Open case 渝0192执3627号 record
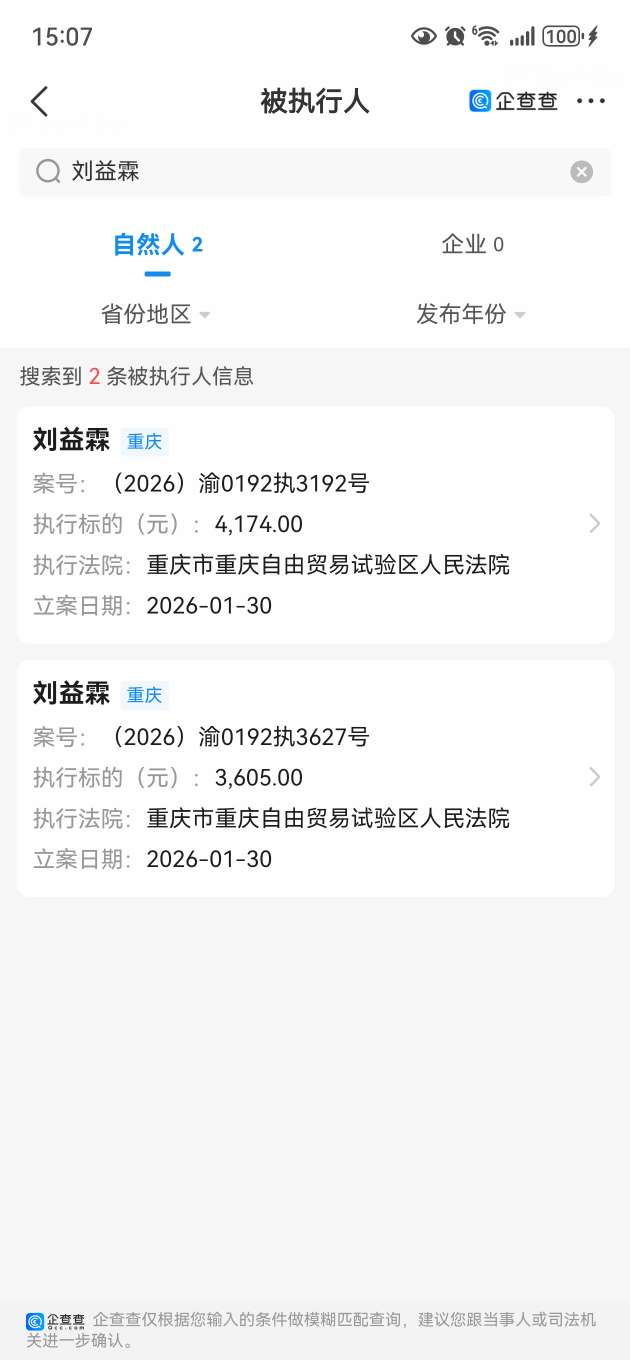The width and height of the screenshot is (630, 1360). point(315,777)
